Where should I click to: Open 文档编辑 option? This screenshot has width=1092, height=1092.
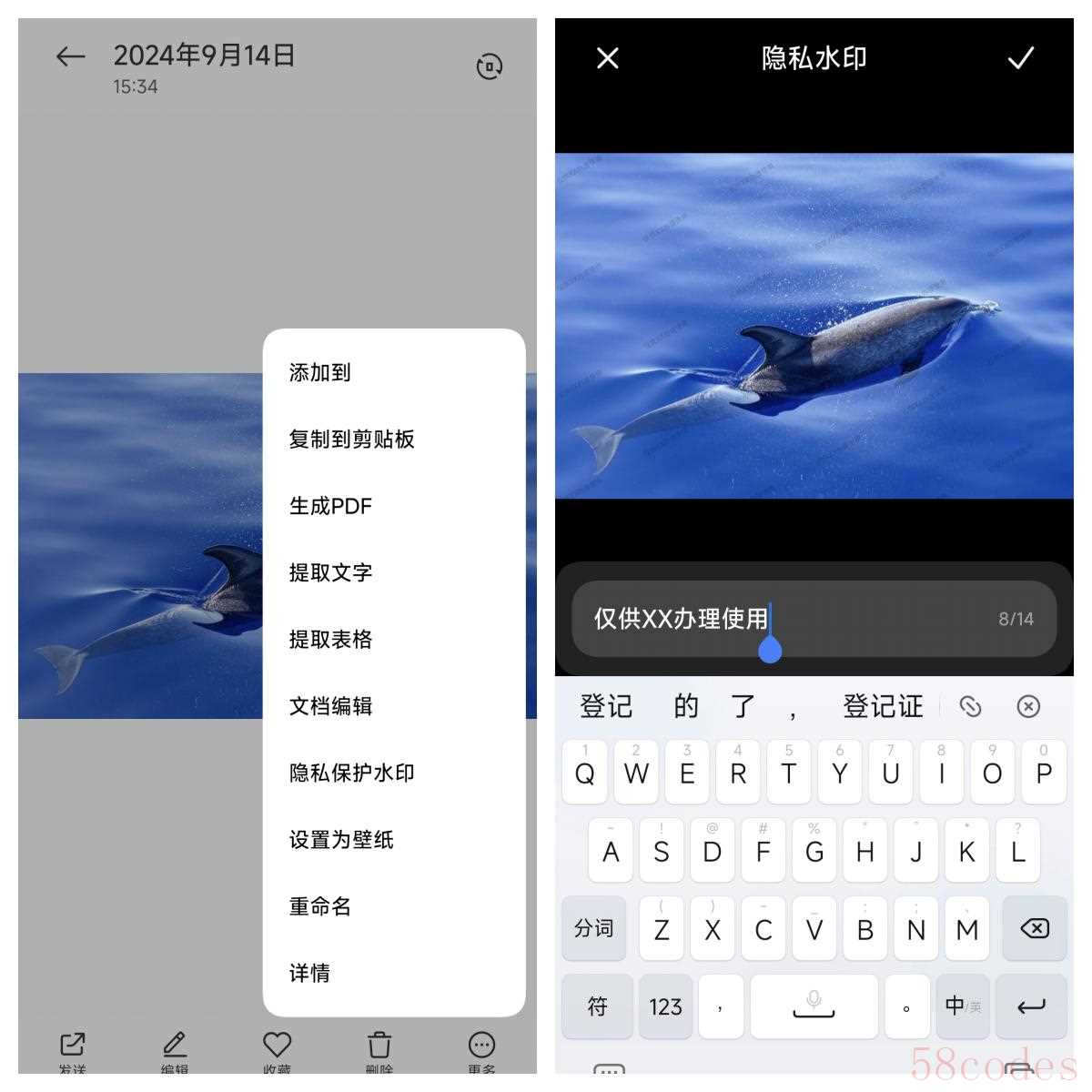[330, 706]
